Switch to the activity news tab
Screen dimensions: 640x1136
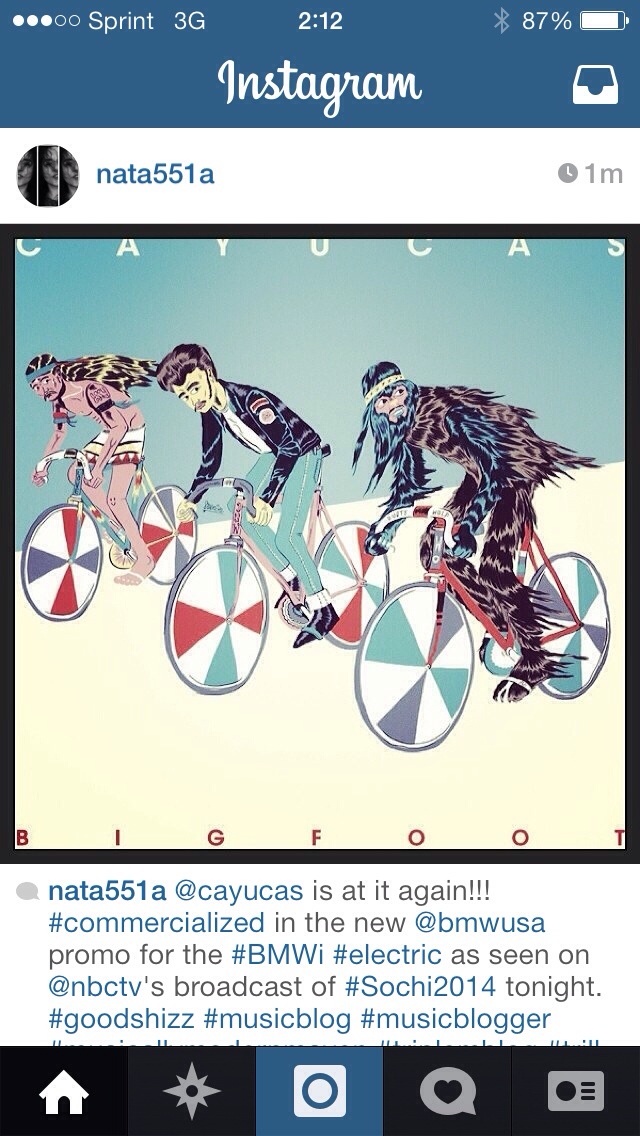447,1090
